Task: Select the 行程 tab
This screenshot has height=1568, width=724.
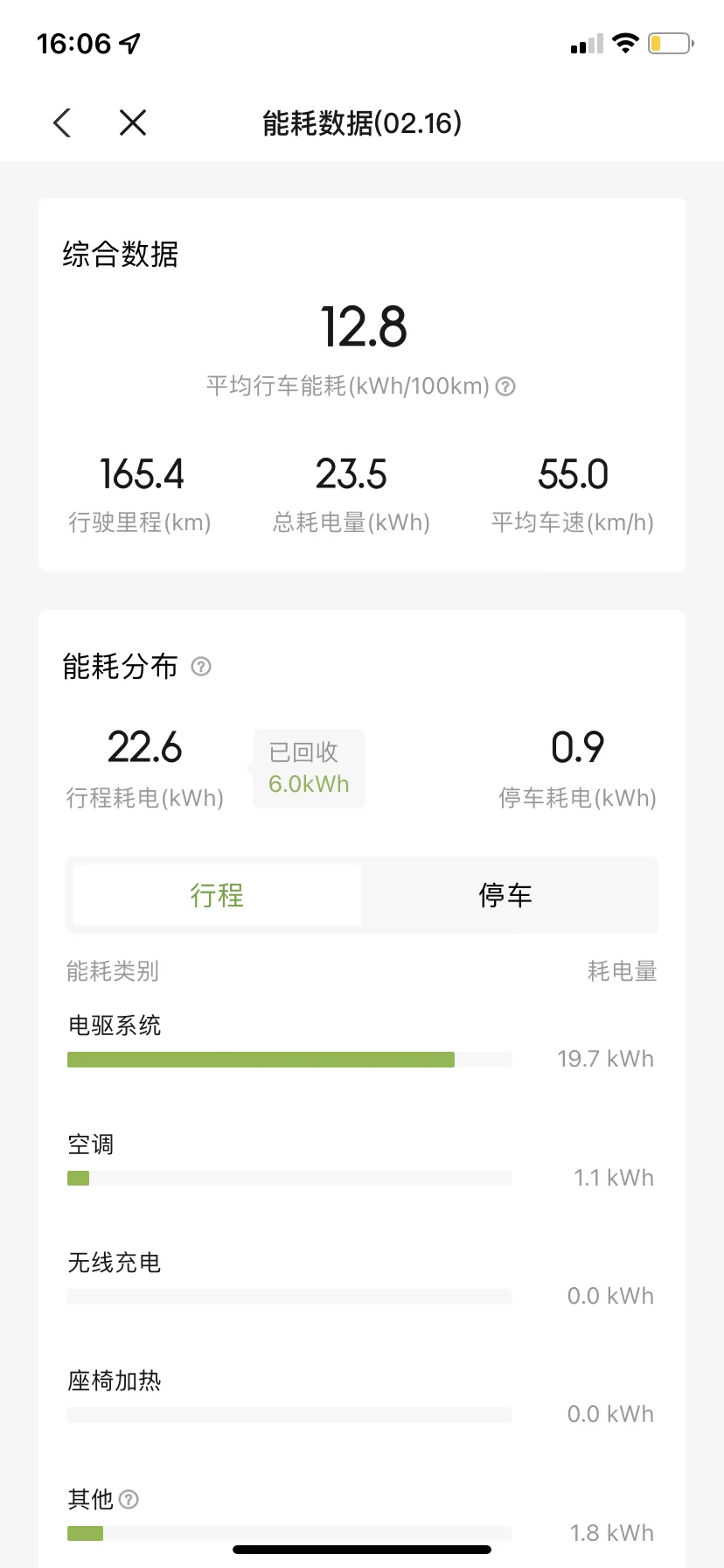Action: tap(218, 895)
